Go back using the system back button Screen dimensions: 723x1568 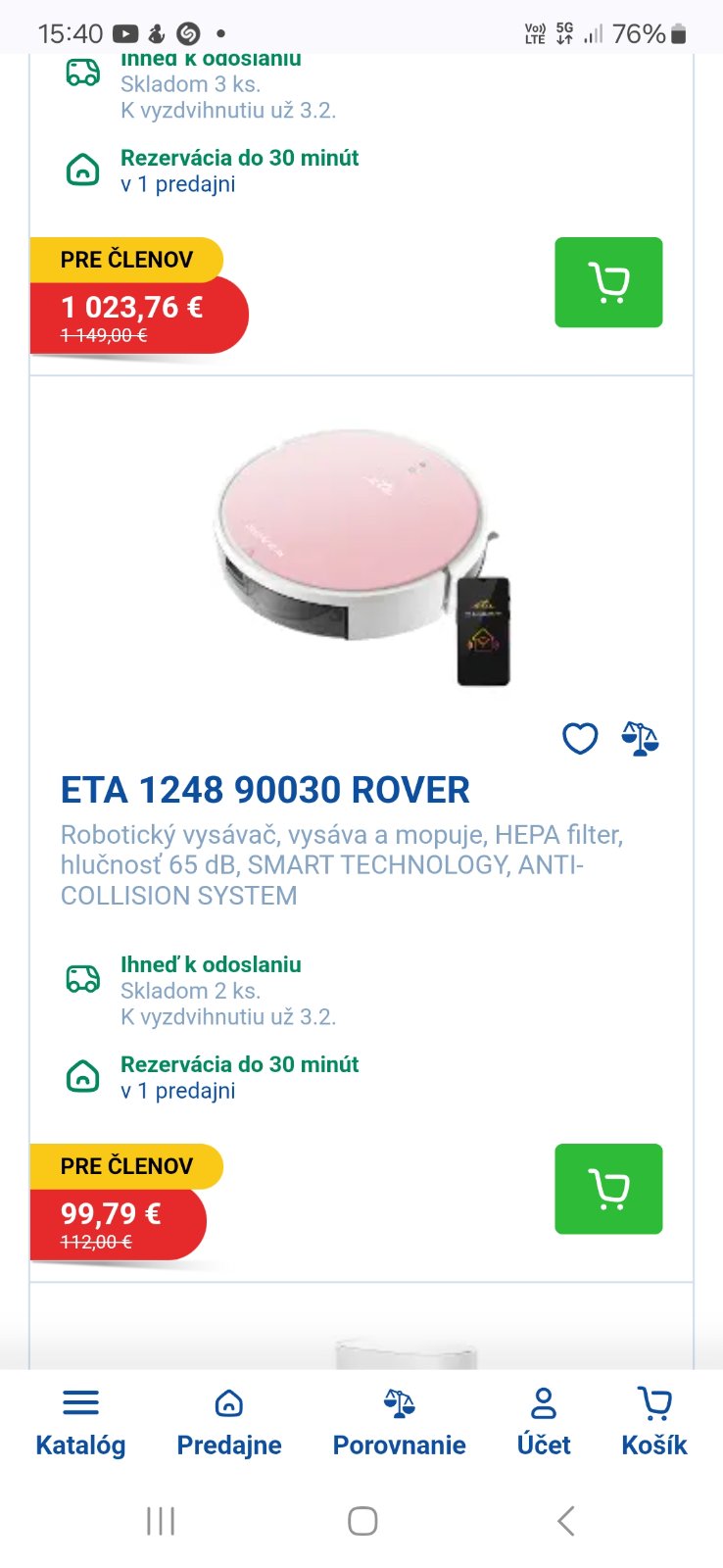pos(565,1521)
